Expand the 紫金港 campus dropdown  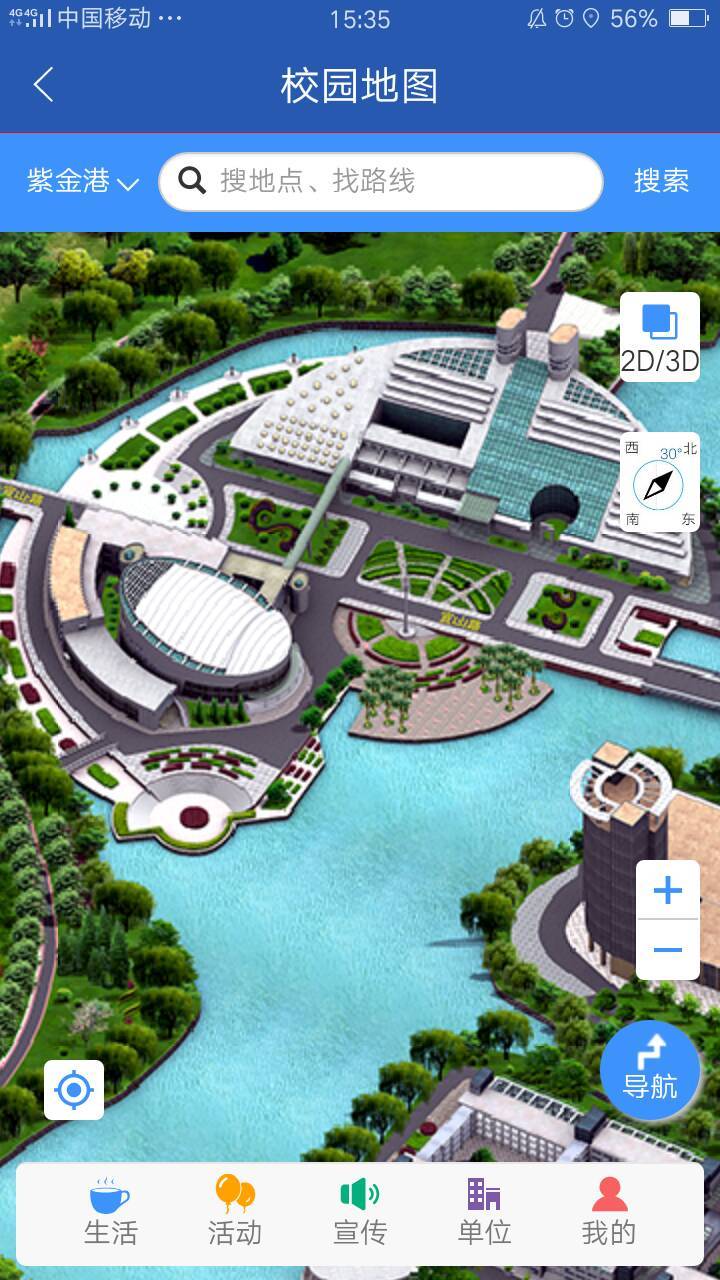[82, 182]
